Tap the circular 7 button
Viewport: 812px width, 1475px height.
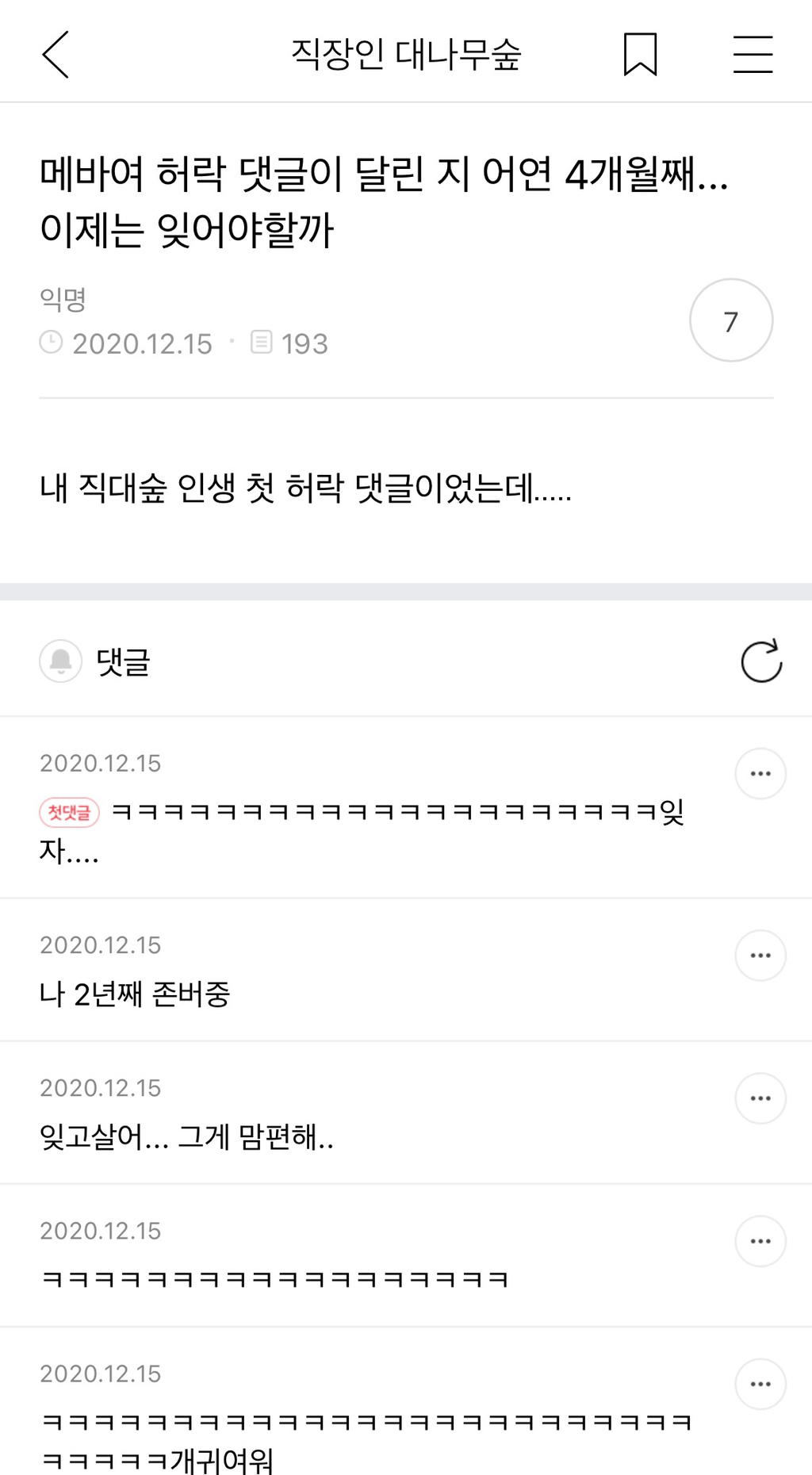[x=730, y=320]
